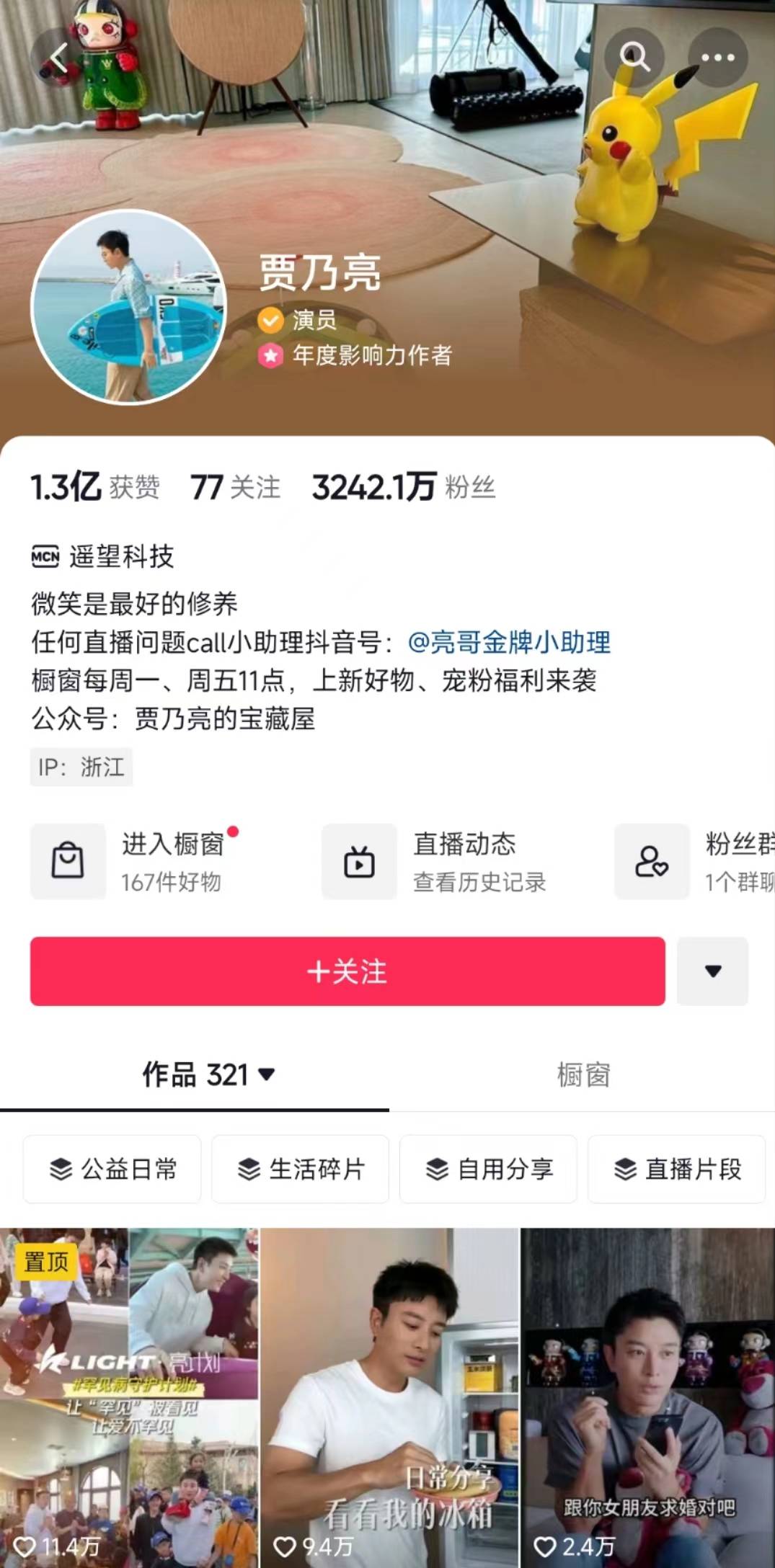
Task: Open the @亮哥金牌小助理 mention link
Action: pos(509,642)
